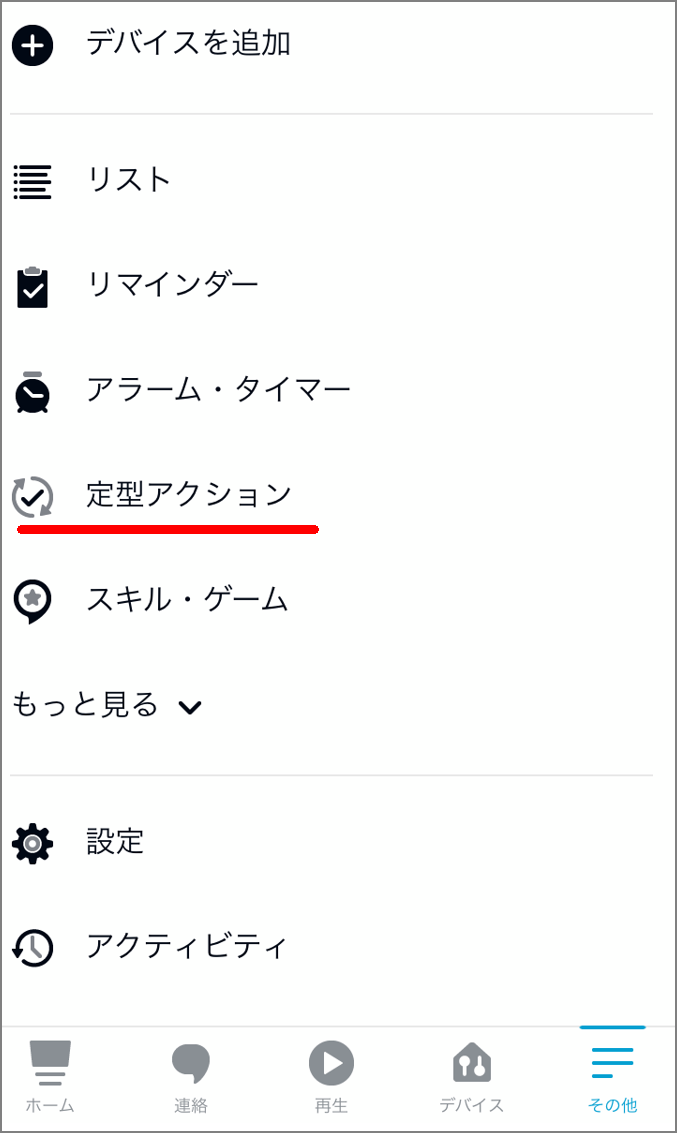
Task: Expand もっと見る for more options
Action: pyautogui.click(x=106, y=706)
